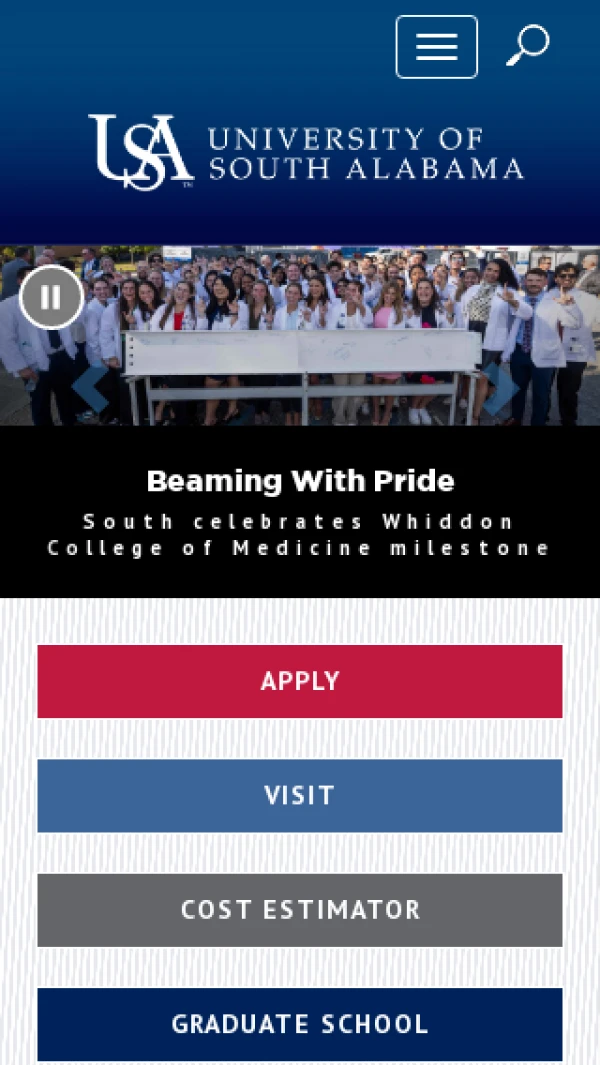Tap the University of South Alabama logo
The width and height of the screenshot is (600, 1065).
tap(305, 152)
